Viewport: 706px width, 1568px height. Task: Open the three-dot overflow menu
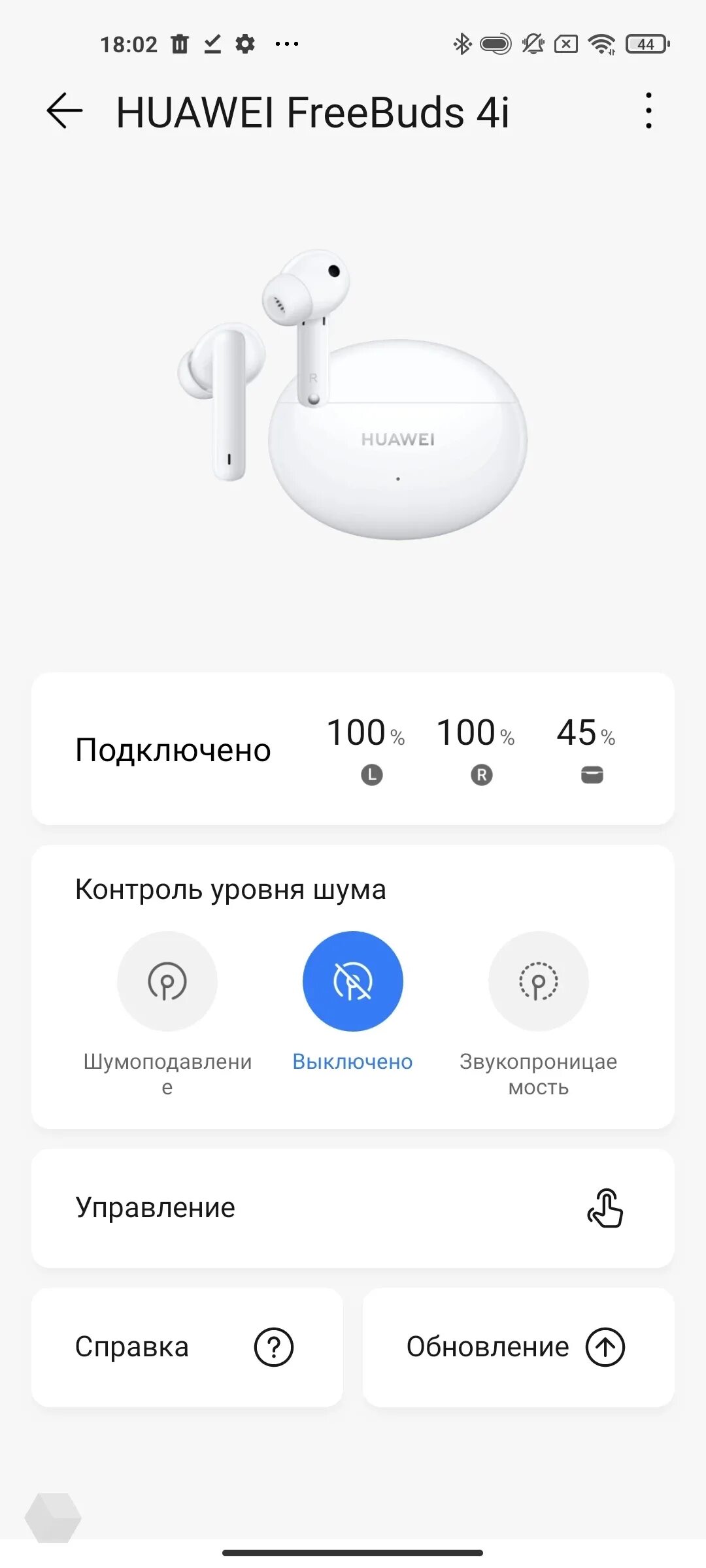click(x=648, y=111)
